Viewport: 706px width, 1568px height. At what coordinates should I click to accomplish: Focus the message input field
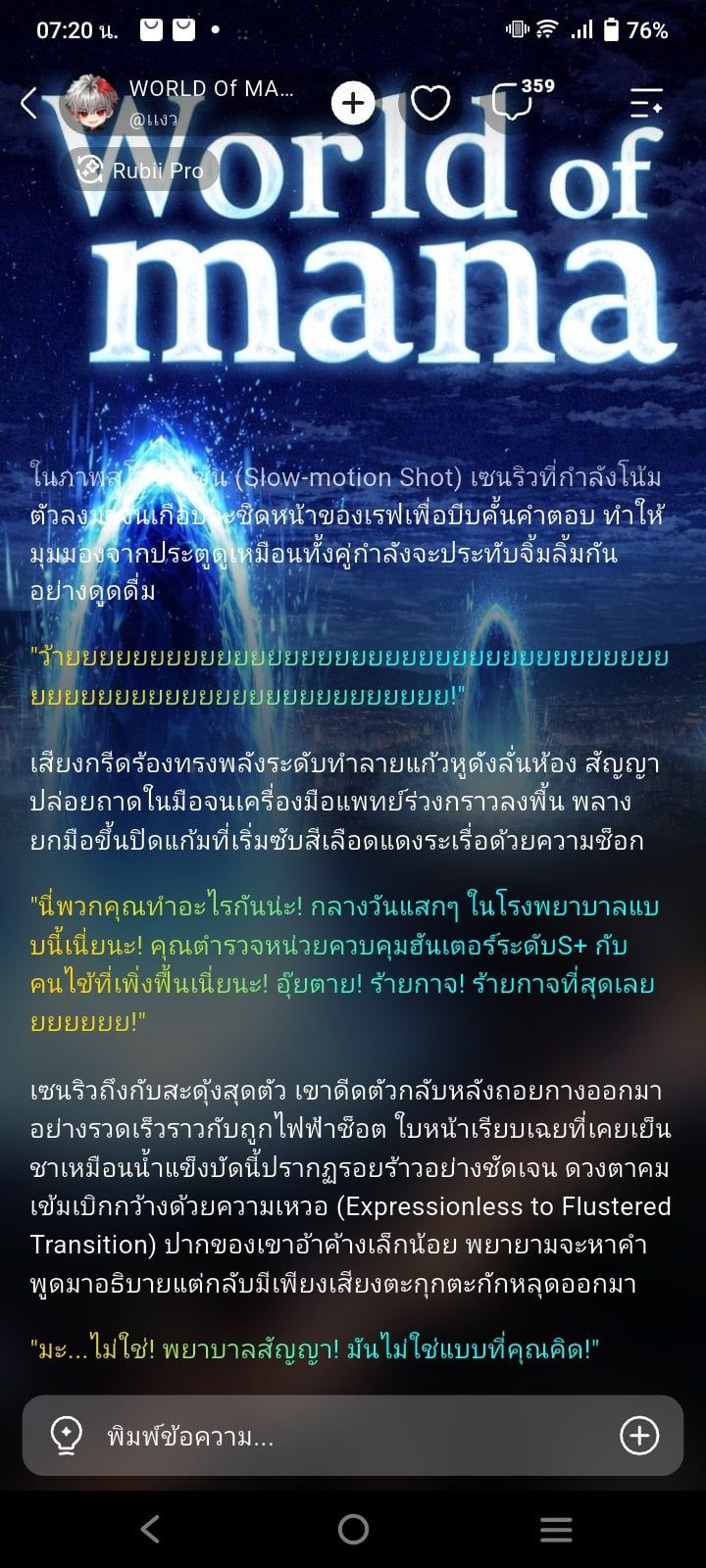click(353, 1437)
